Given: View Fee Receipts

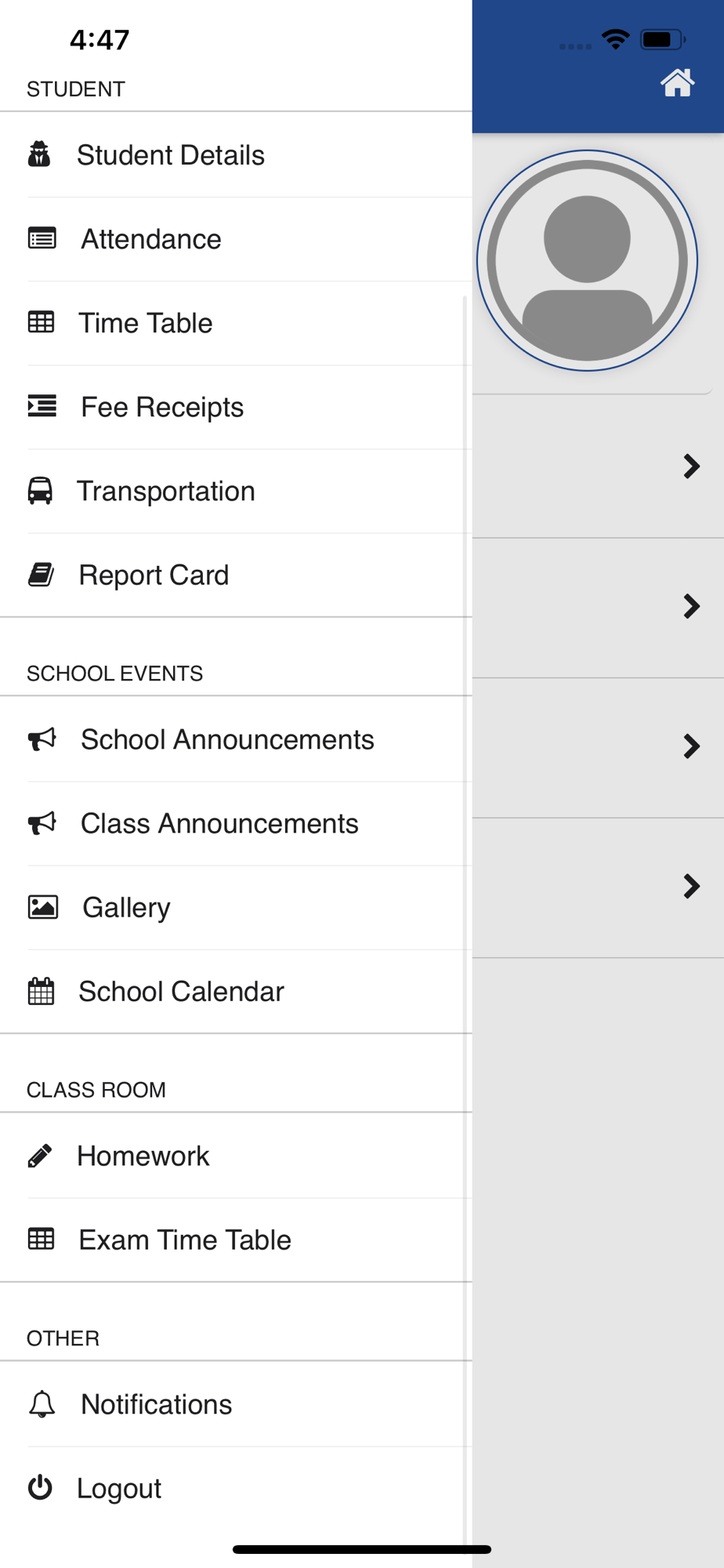Looking at the screenshot, I should (x=236, y=407).
